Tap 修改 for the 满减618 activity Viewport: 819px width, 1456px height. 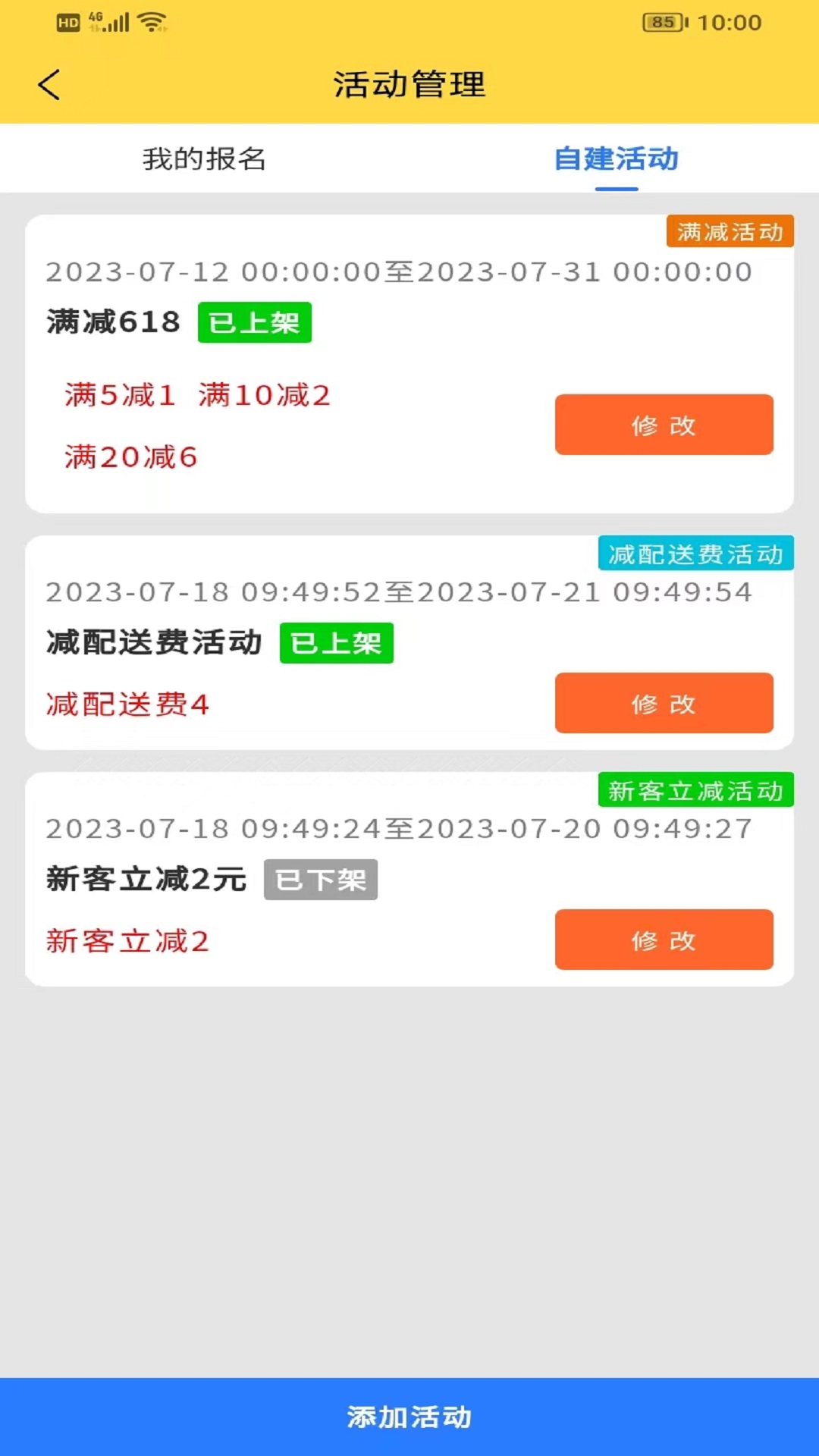click(x=664, y=425)
